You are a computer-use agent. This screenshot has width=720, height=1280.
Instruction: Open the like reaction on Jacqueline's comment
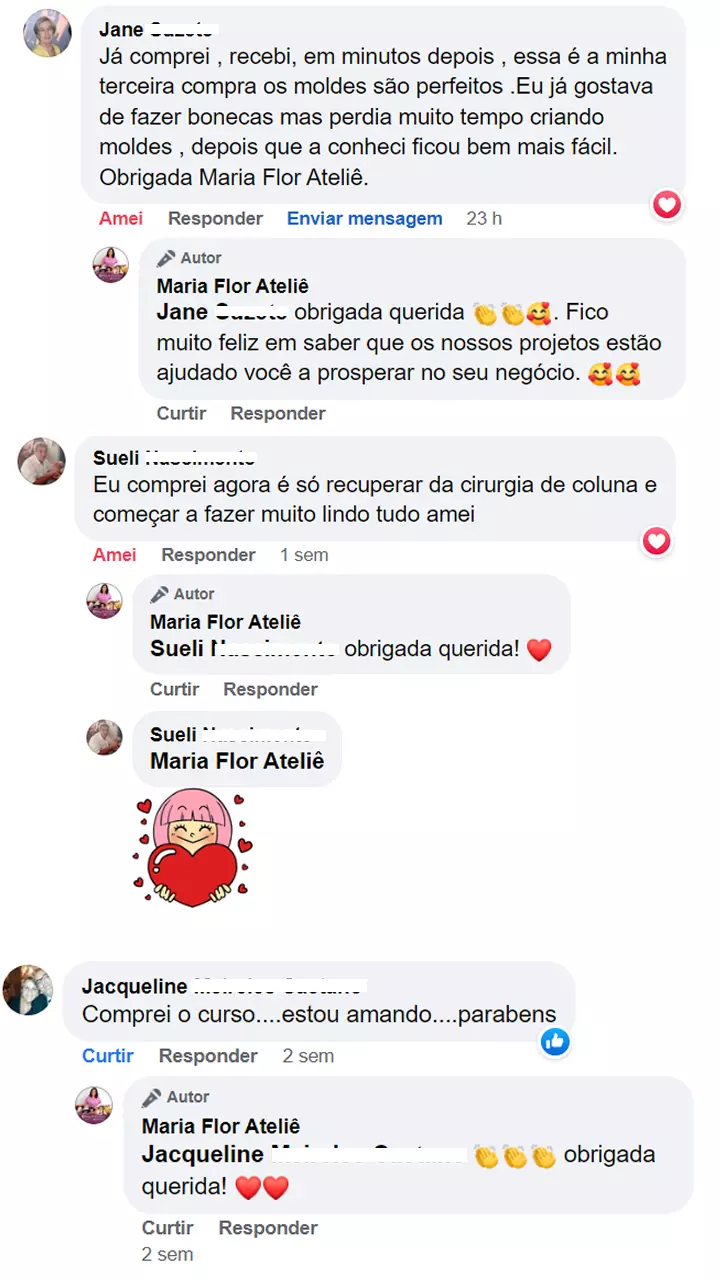pyautogui.click(x=555, y=1041)
